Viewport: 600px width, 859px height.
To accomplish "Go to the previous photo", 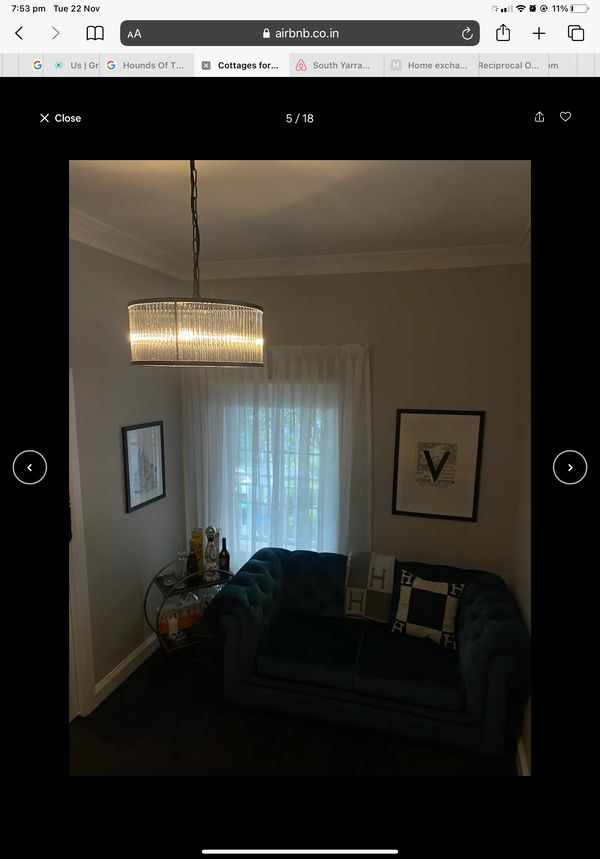I will point(30,467).
